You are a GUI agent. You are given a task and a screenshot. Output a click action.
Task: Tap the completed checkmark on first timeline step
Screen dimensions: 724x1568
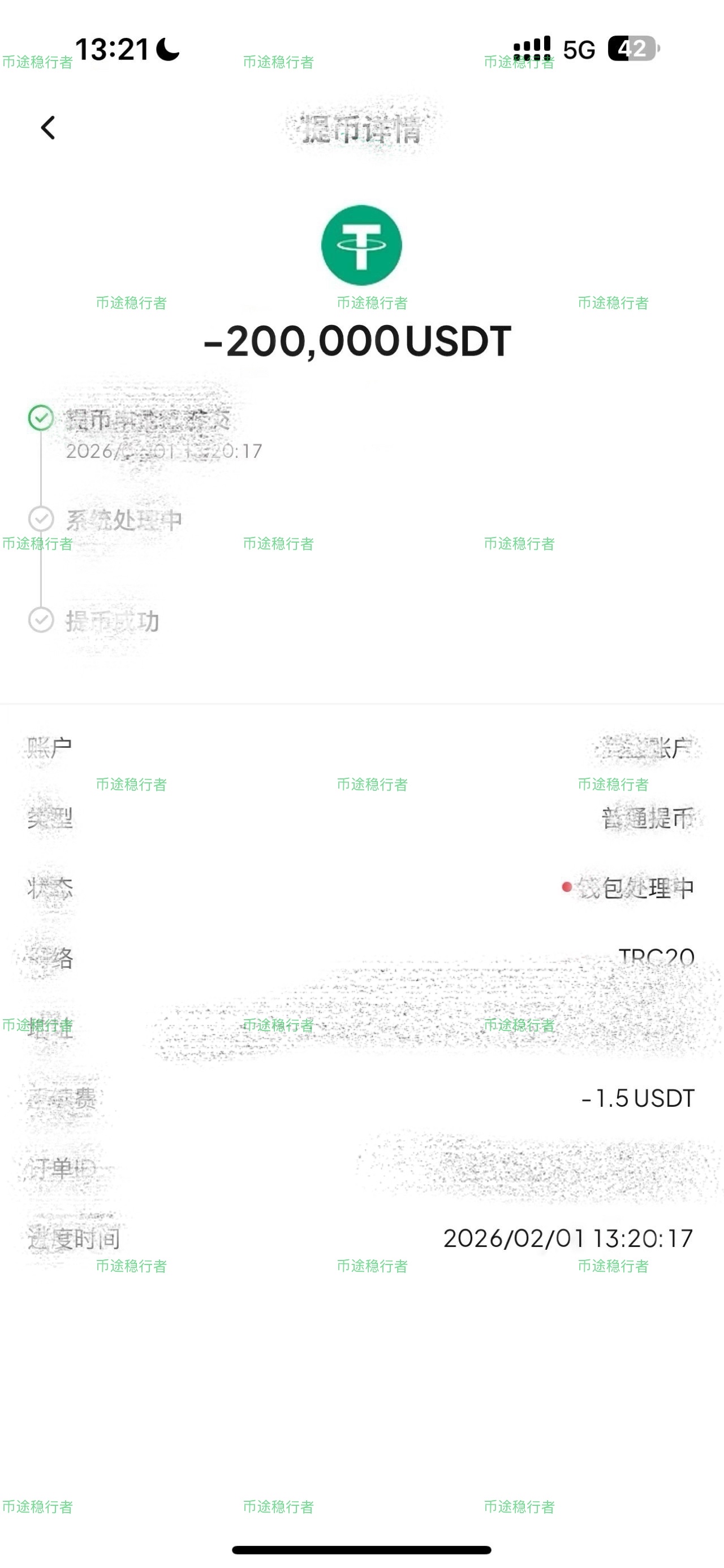coord(40,418)
